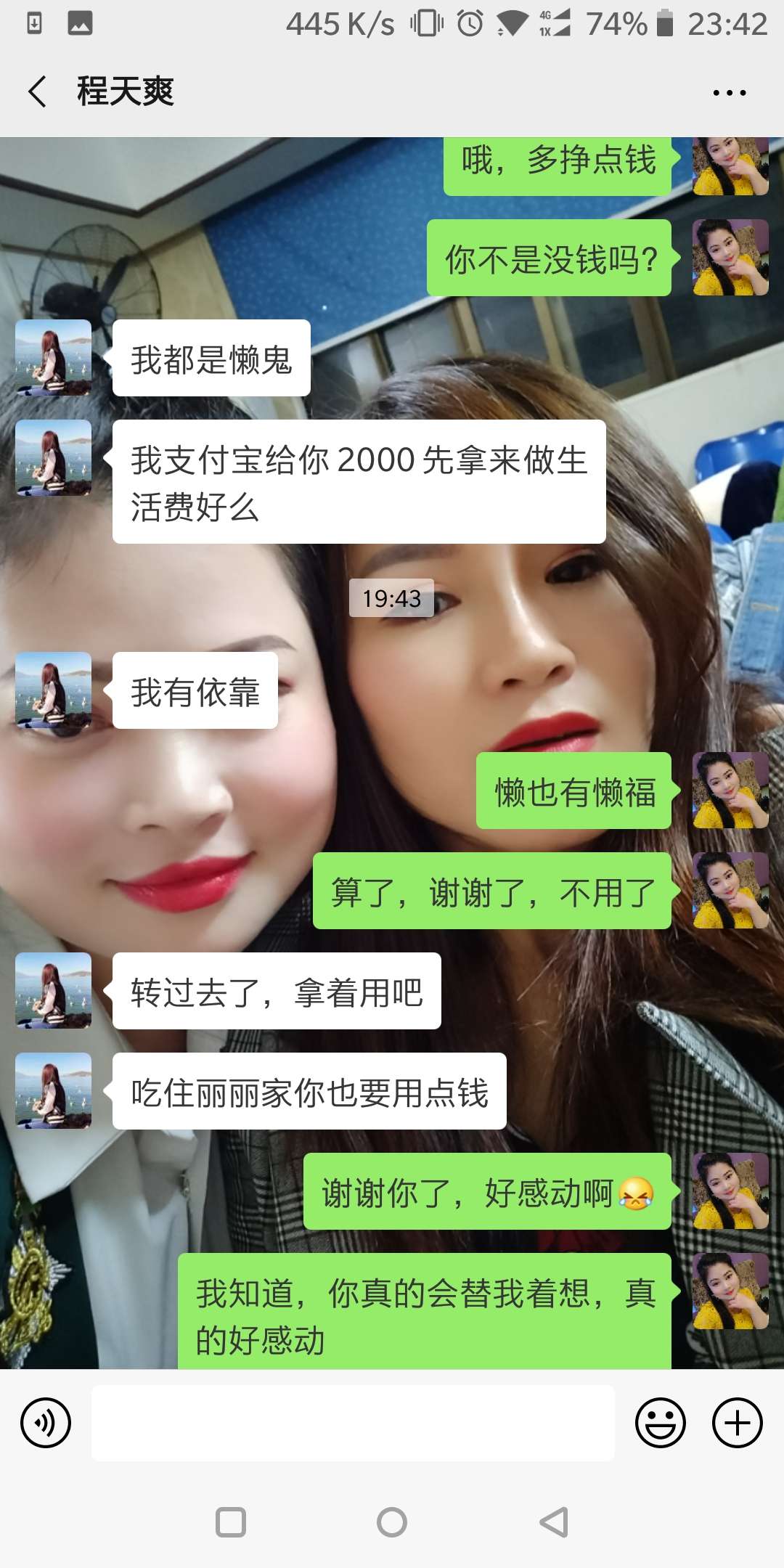Viewport: 784px width, 1568px height.
Task: Tap the download arrow icon in status bar
Action: (34, 24)
